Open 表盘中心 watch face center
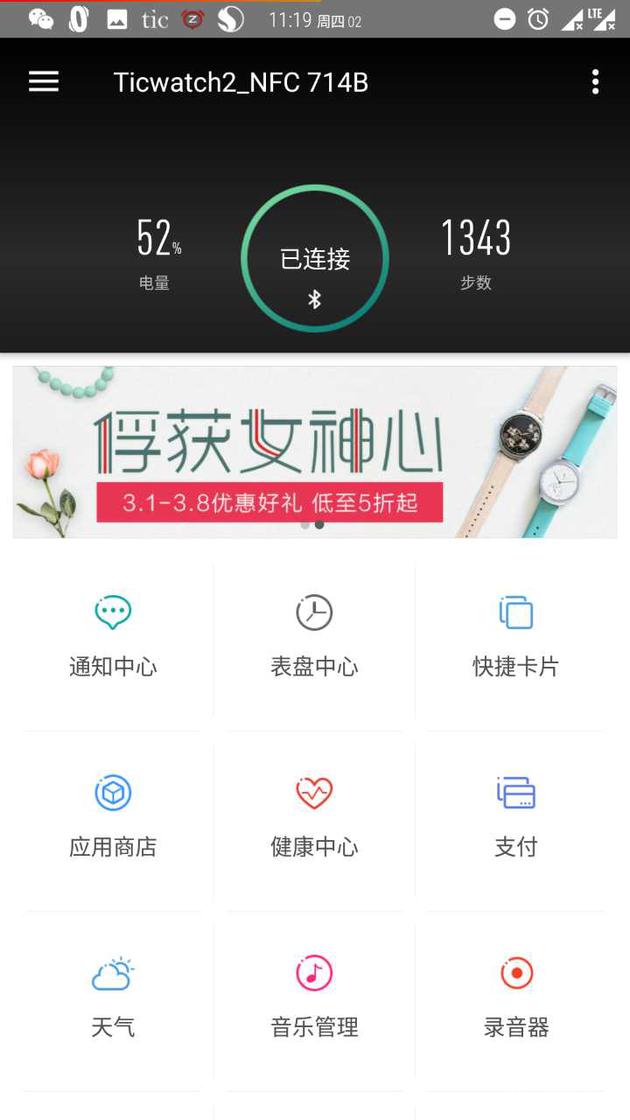Viewport: 630px width, 1120px height. pos(314,637)
